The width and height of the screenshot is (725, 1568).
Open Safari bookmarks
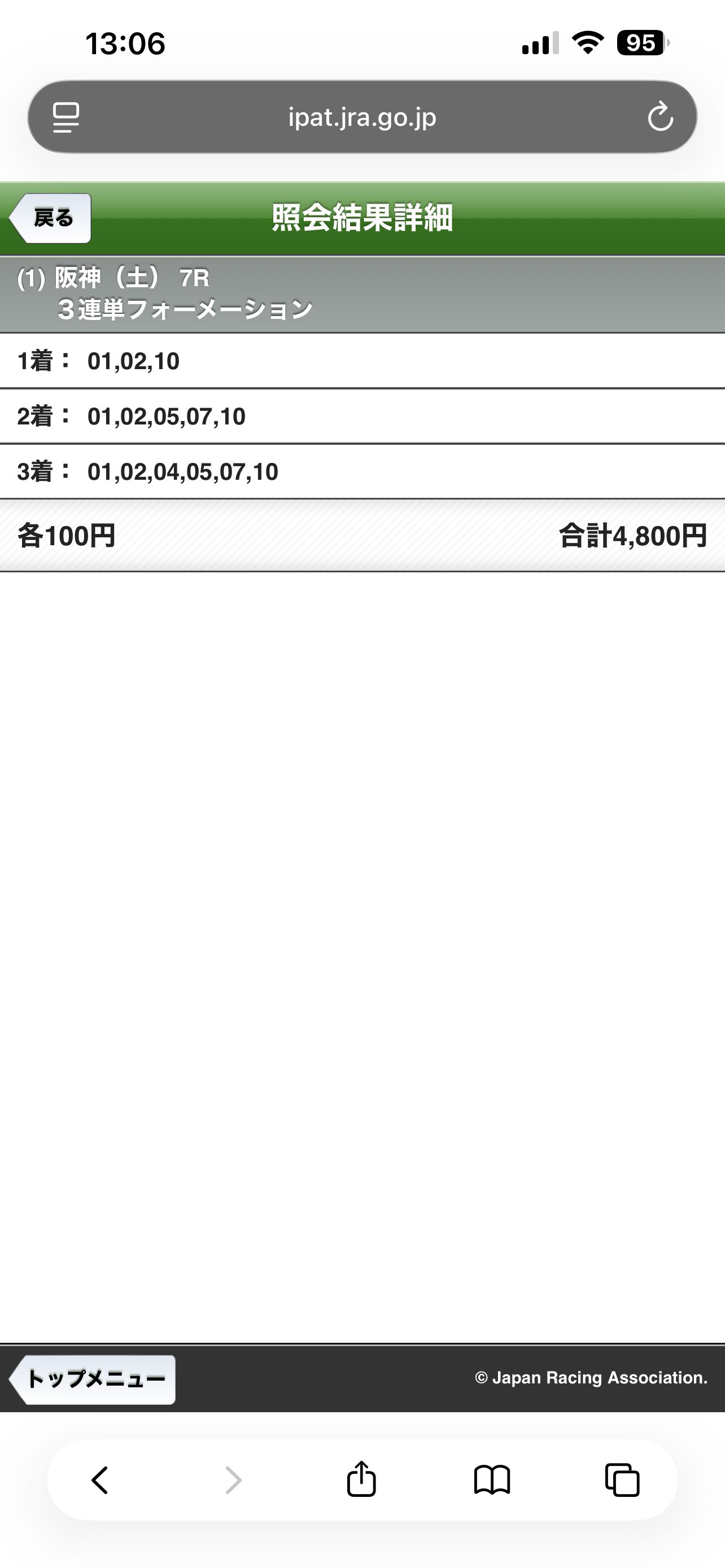point(492,1479)
